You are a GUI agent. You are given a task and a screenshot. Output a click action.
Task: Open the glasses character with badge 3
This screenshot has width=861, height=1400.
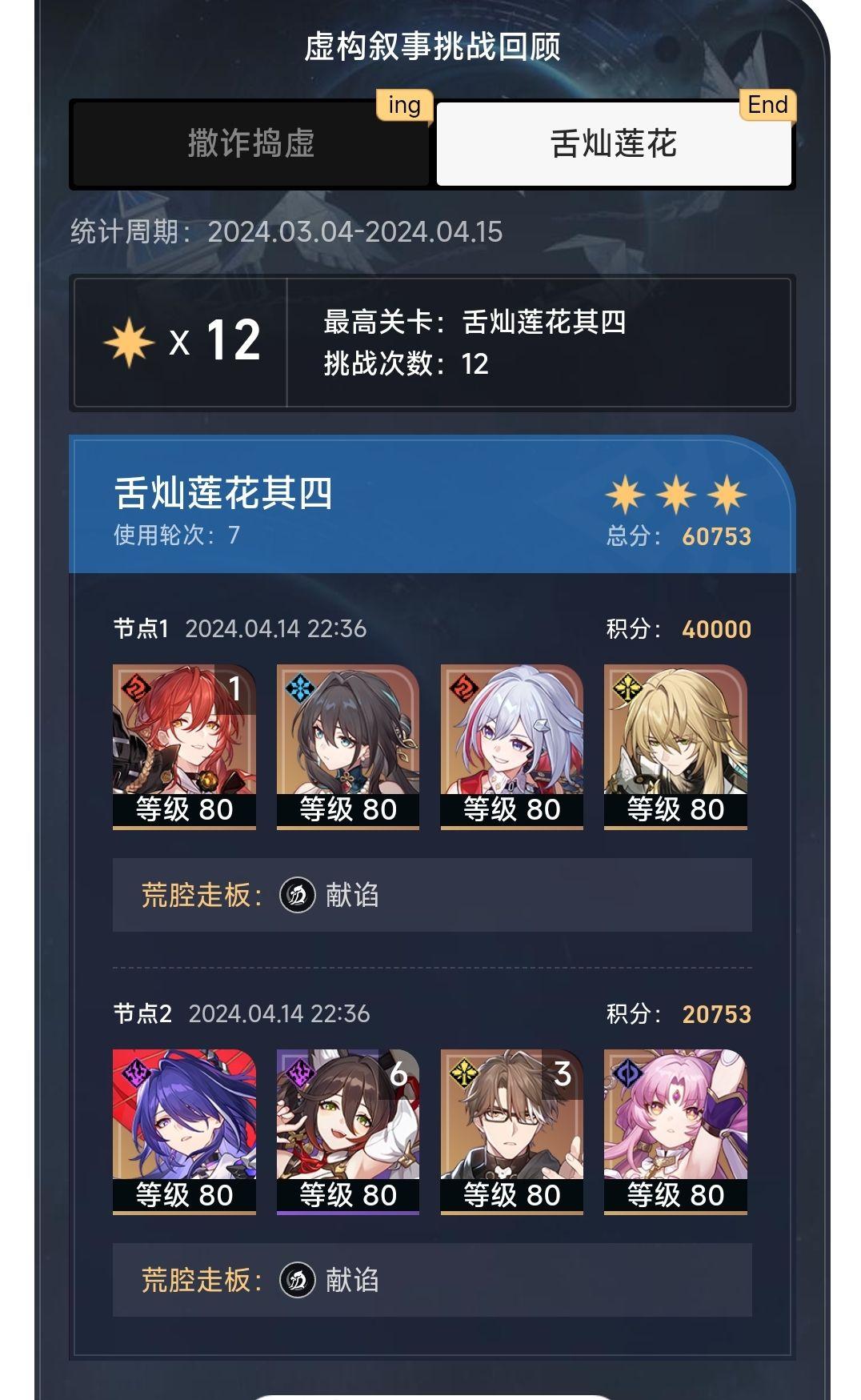coord(512,1132)
